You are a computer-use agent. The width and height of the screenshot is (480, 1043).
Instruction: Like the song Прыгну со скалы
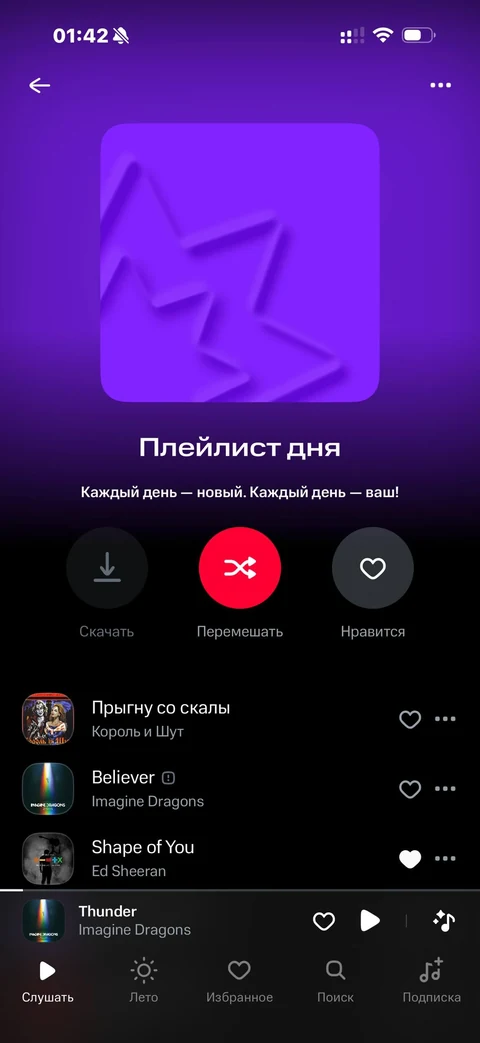coord(410,719)
